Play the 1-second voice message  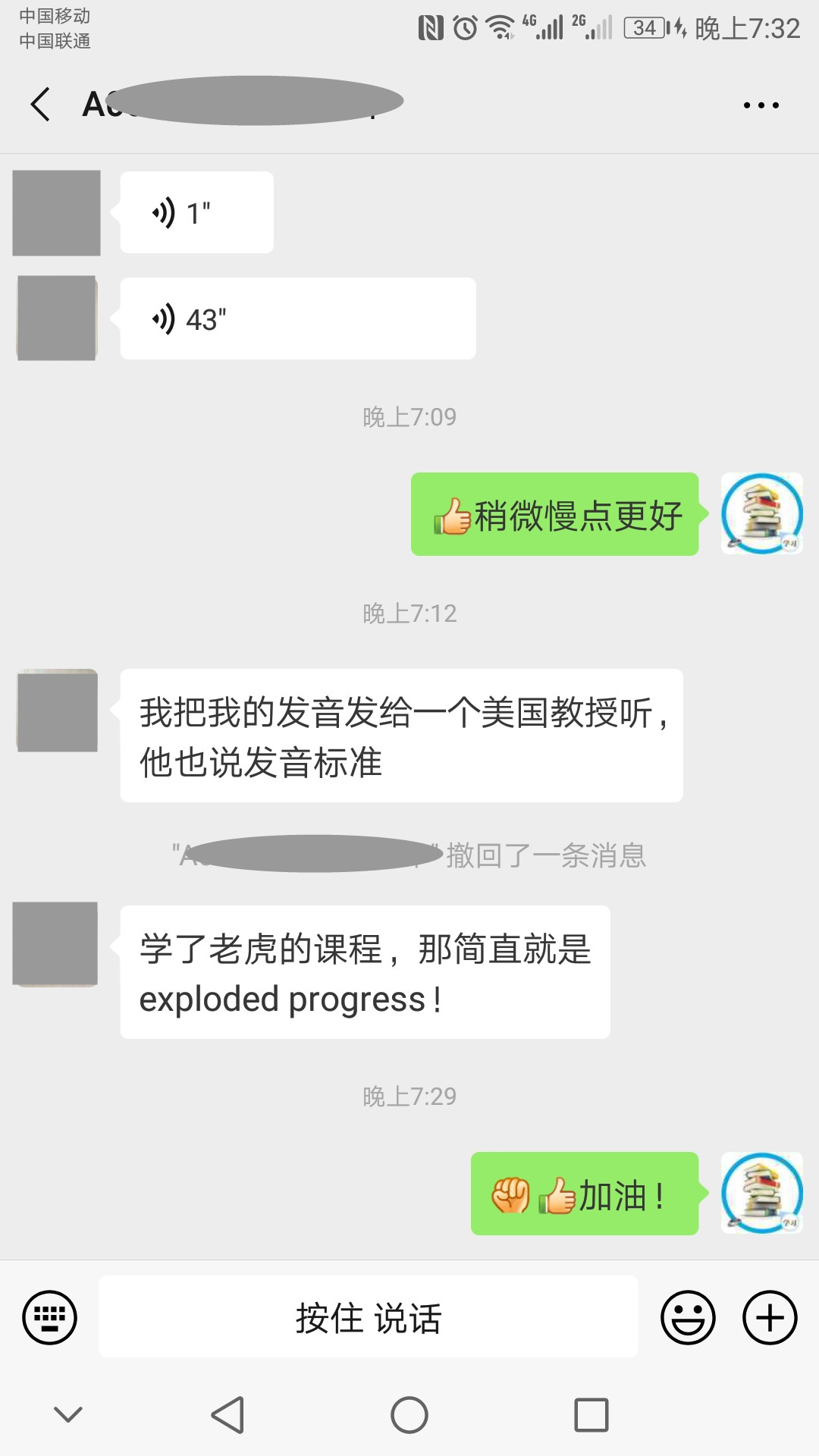(196, 213)
